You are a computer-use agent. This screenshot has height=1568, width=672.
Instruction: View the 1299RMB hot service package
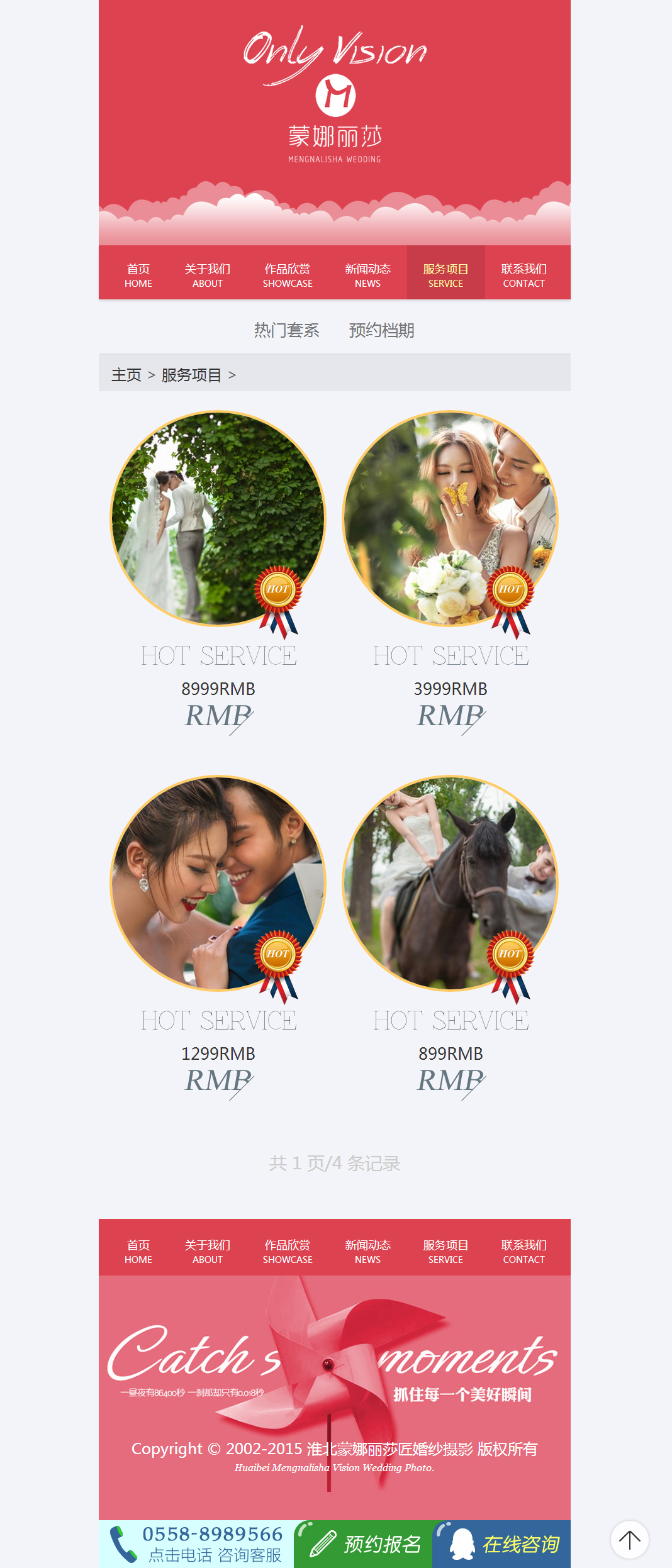click(218, 884)
